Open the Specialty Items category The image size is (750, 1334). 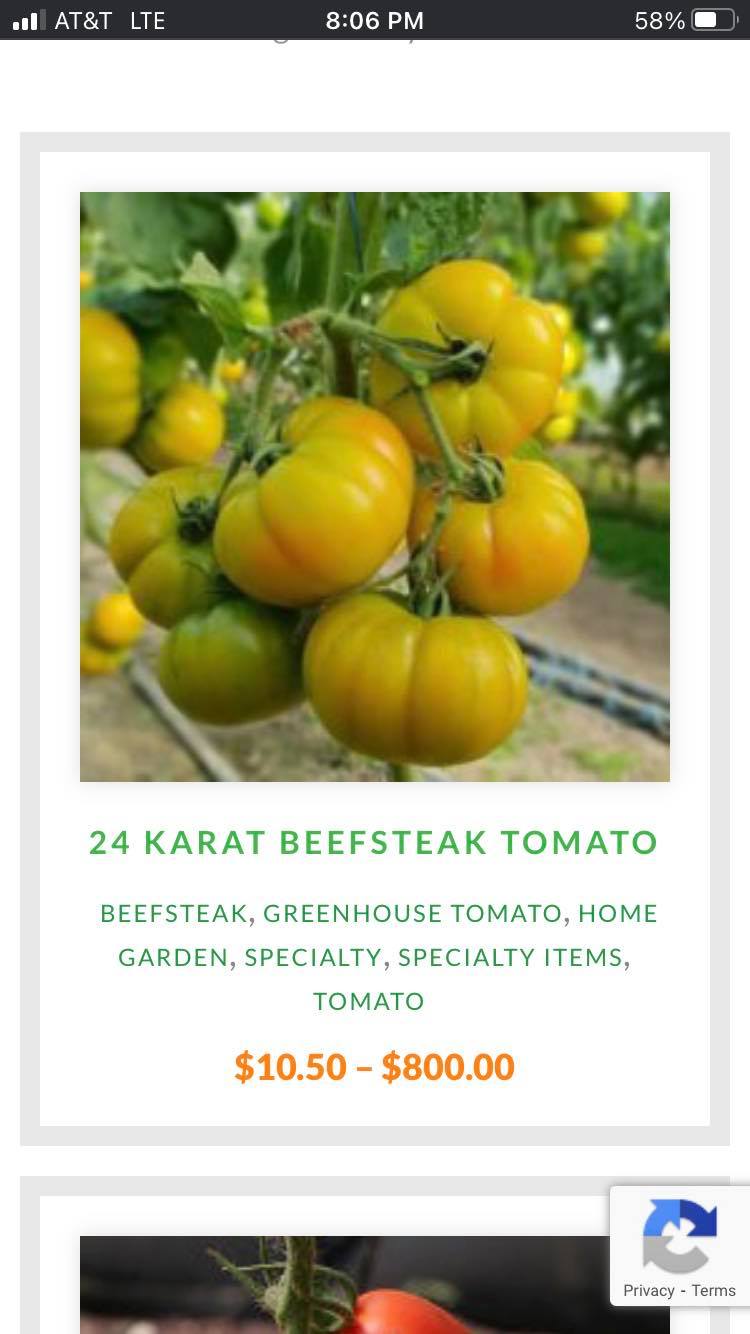[510, 957]
